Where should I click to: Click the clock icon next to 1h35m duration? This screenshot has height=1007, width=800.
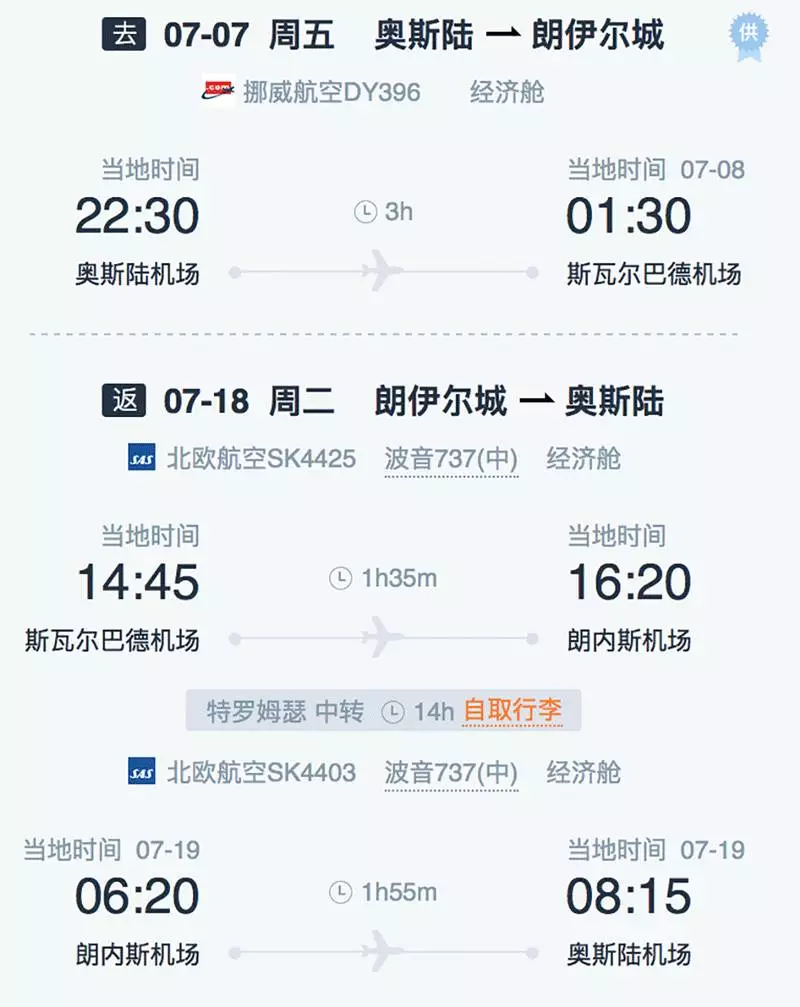coord(340,578)
